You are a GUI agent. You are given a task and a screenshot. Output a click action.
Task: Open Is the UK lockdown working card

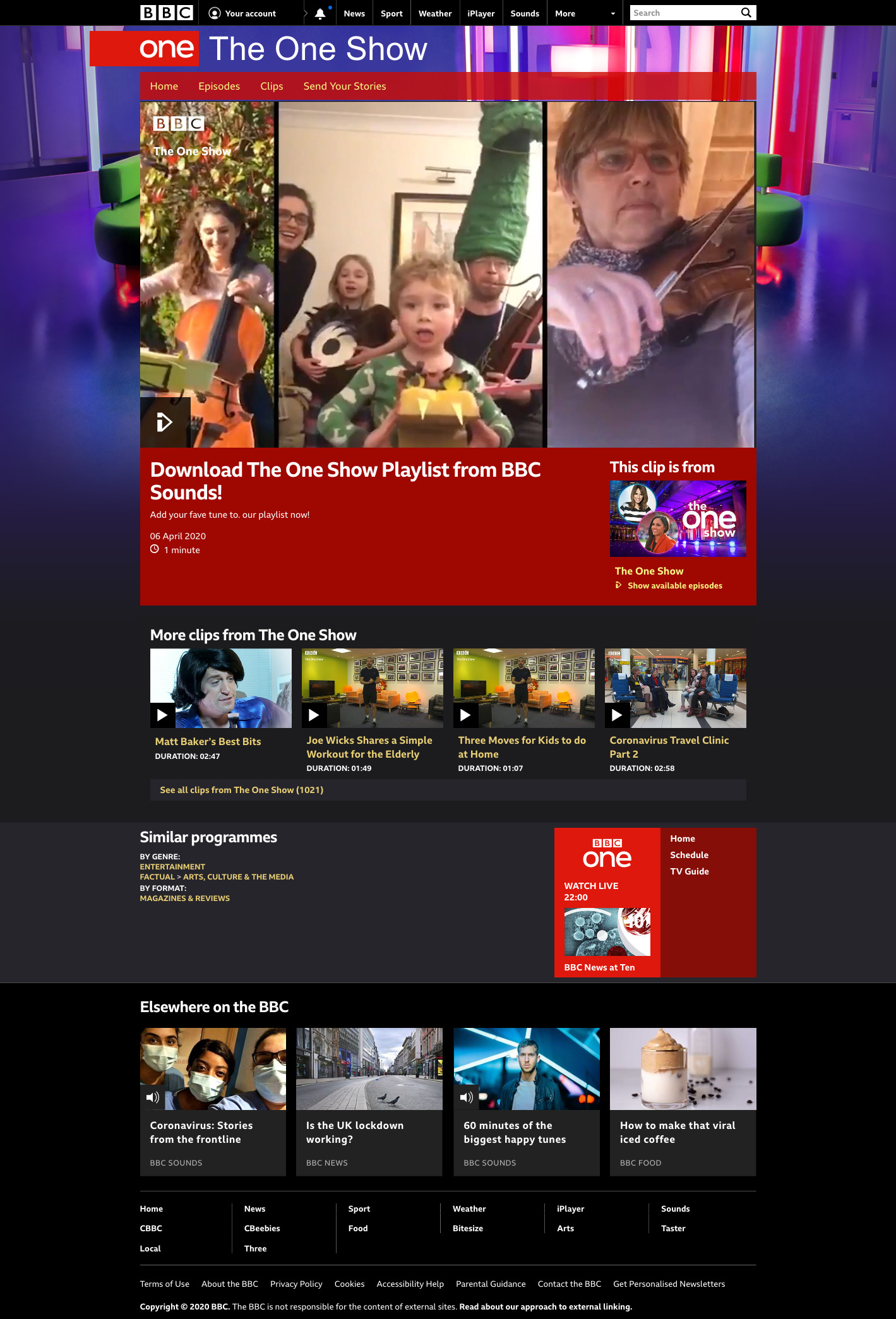point(355,1132)
